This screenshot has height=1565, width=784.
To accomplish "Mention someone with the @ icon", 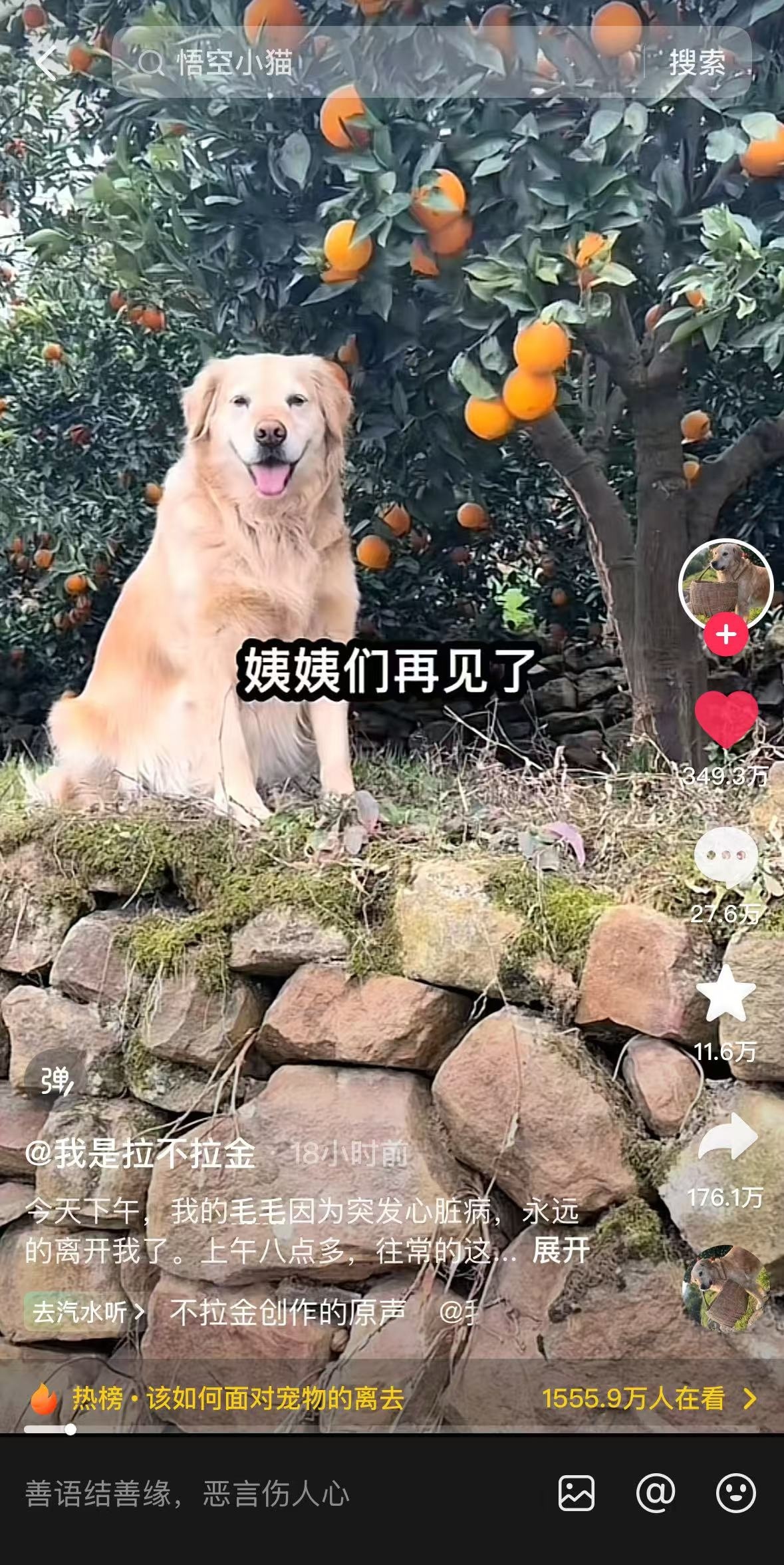I will 656,1492.
